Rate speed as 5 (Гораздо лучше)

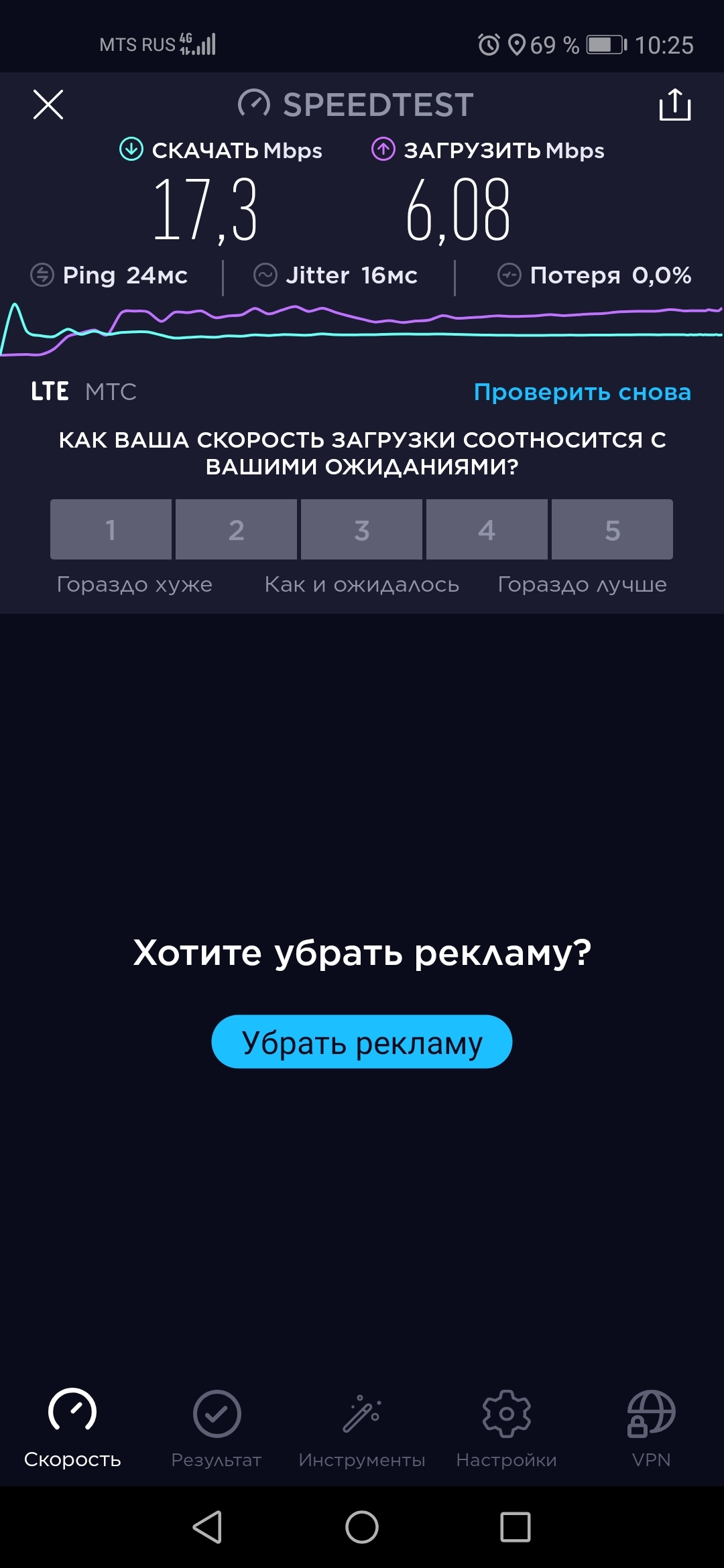coord(612,529)
